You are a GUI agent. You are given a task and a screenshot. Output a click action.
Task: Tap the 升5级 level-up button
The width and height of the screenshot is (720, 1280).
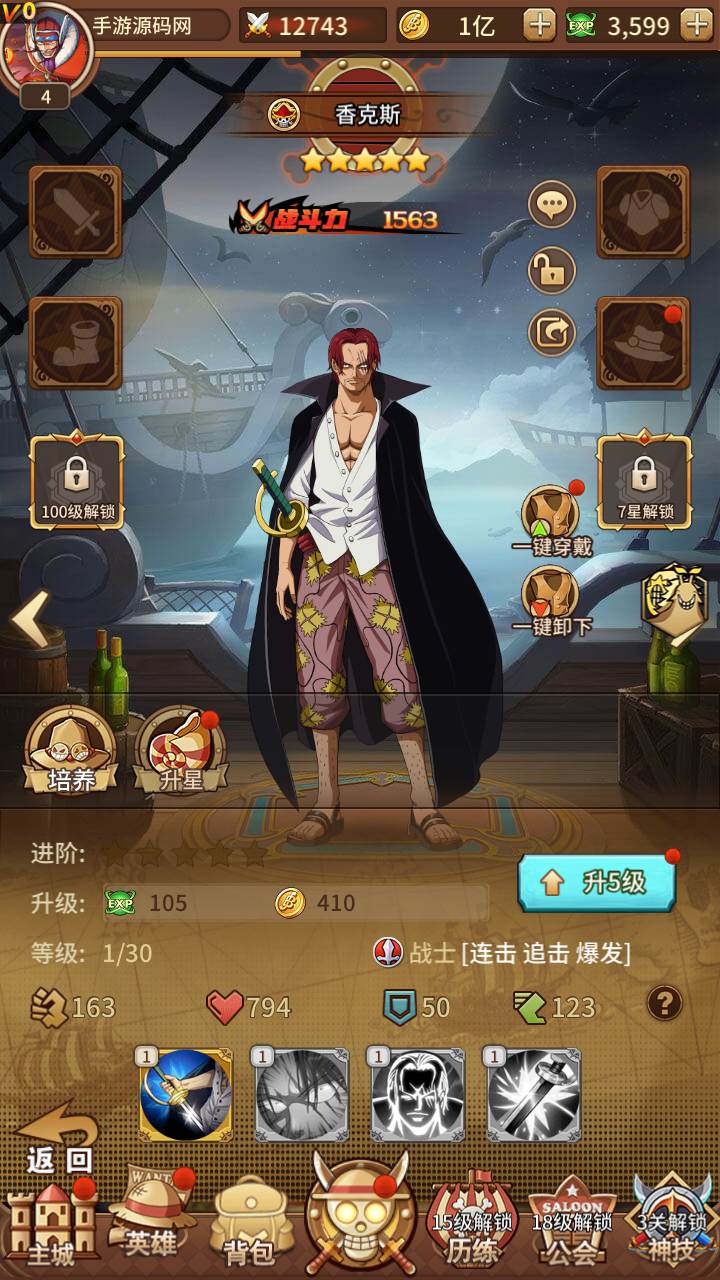coord(596,882)
